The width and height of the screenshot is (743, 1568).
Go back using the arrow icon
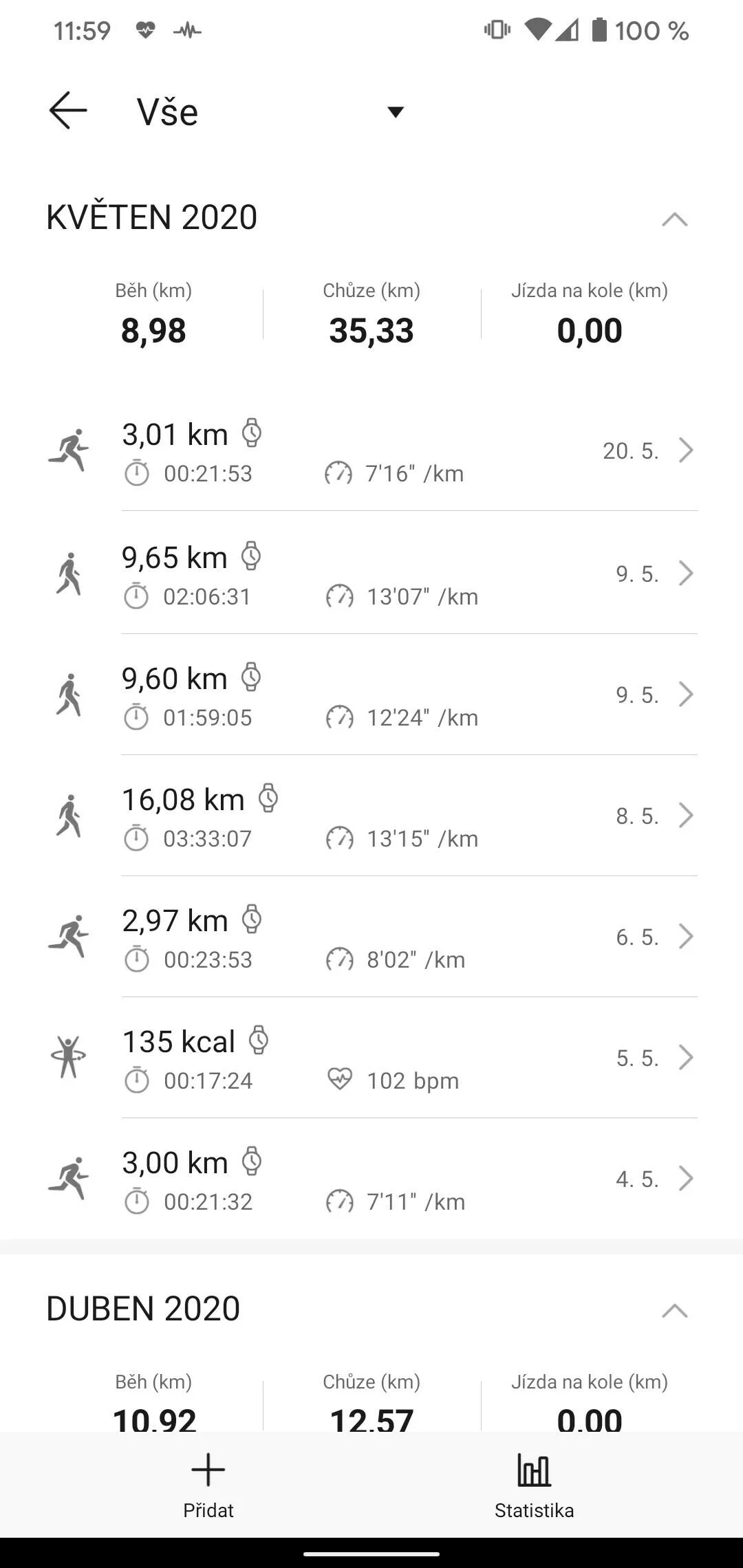point(68,111)
